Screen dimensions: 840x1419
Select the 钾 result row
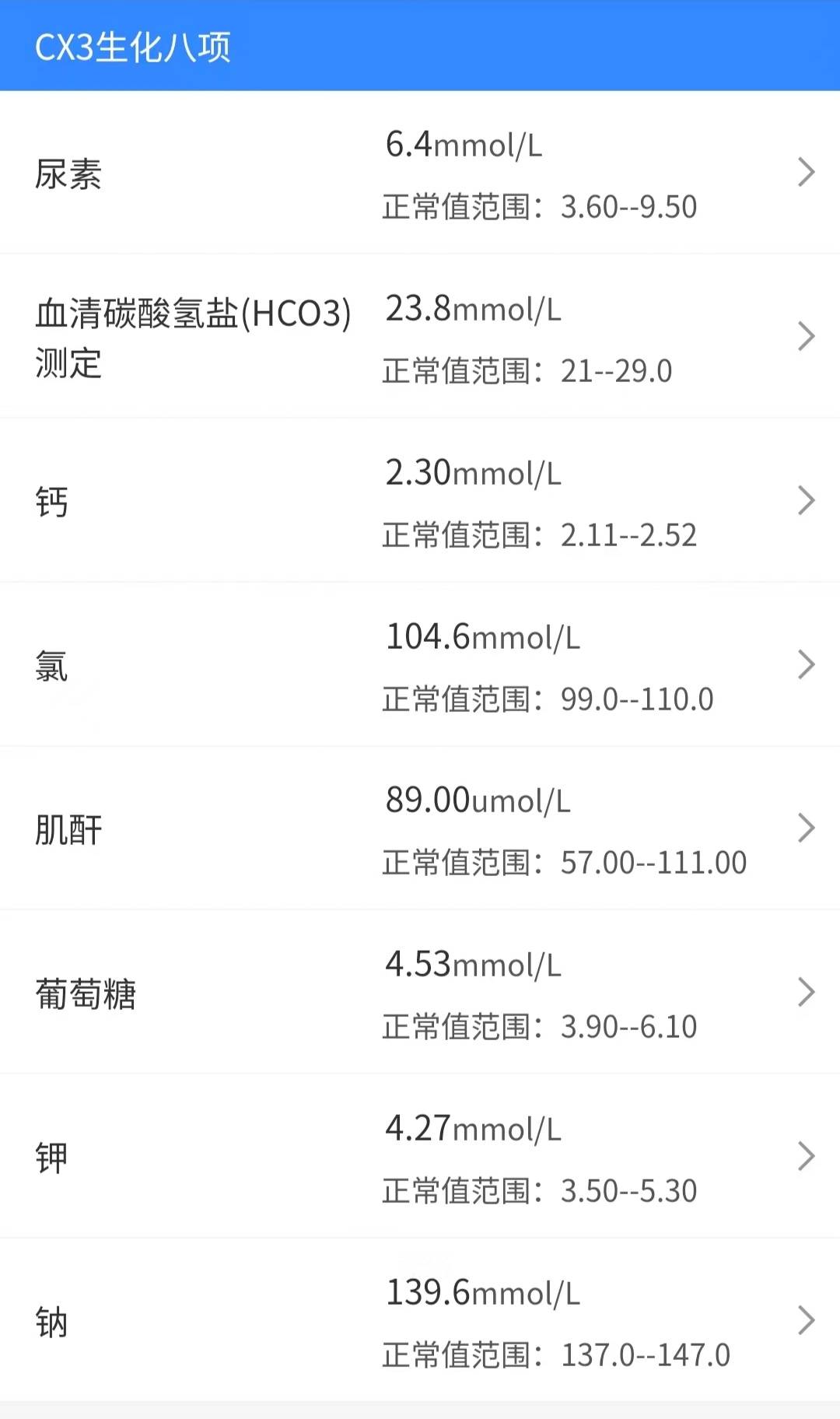311,1157
